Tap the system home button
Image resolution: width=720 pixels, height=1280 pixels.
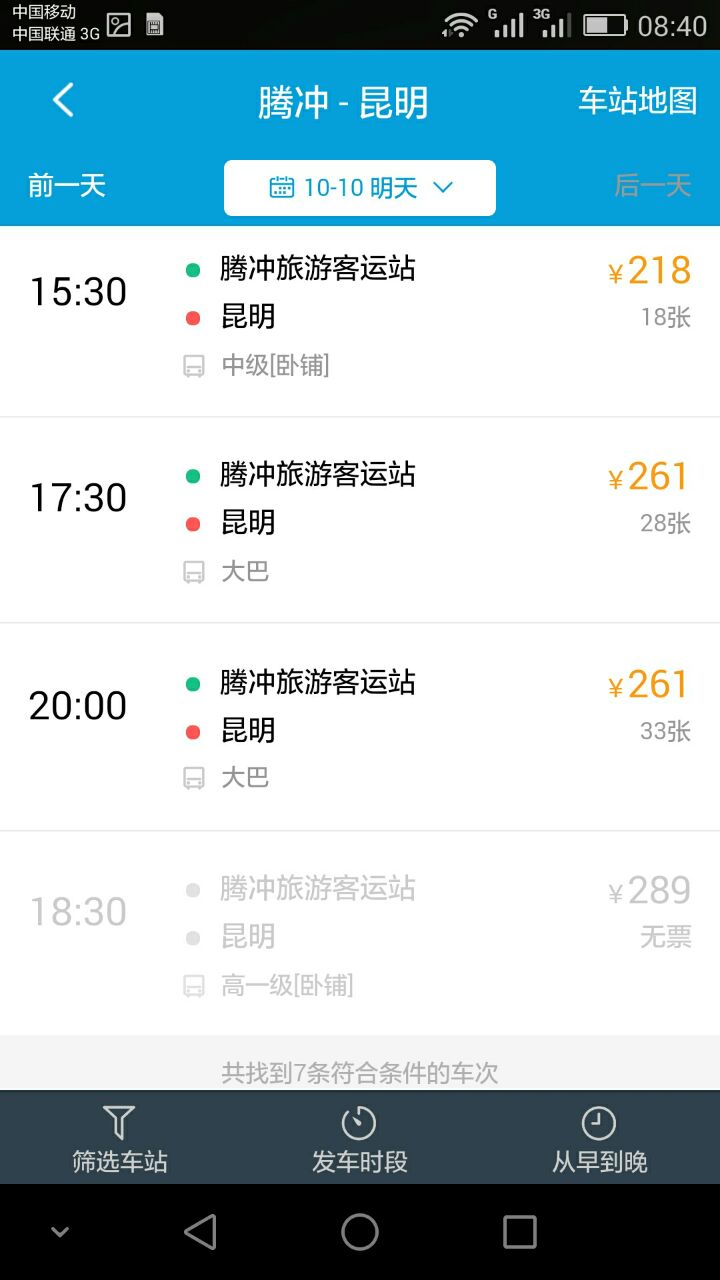click(x=360, y=1232)
